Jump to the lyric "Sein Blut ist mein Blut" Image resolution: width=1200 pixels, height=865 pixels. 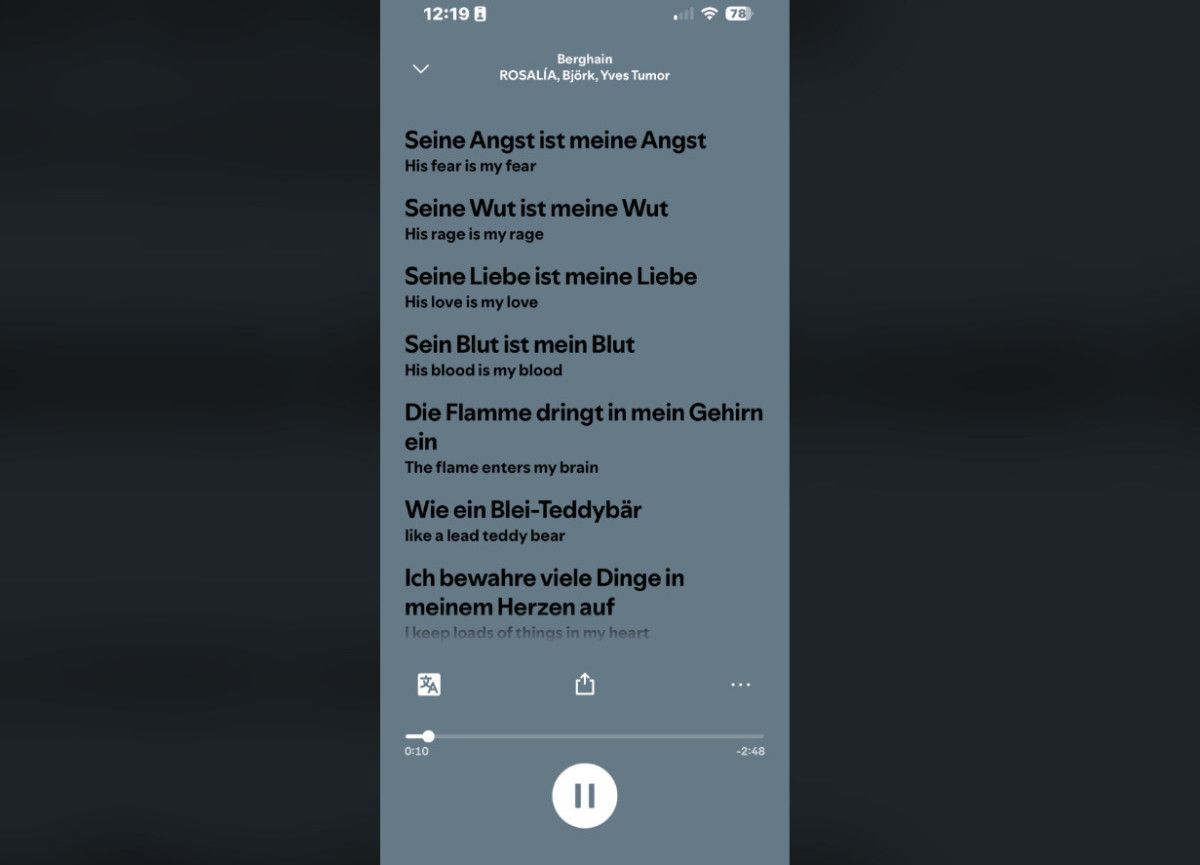519,345
